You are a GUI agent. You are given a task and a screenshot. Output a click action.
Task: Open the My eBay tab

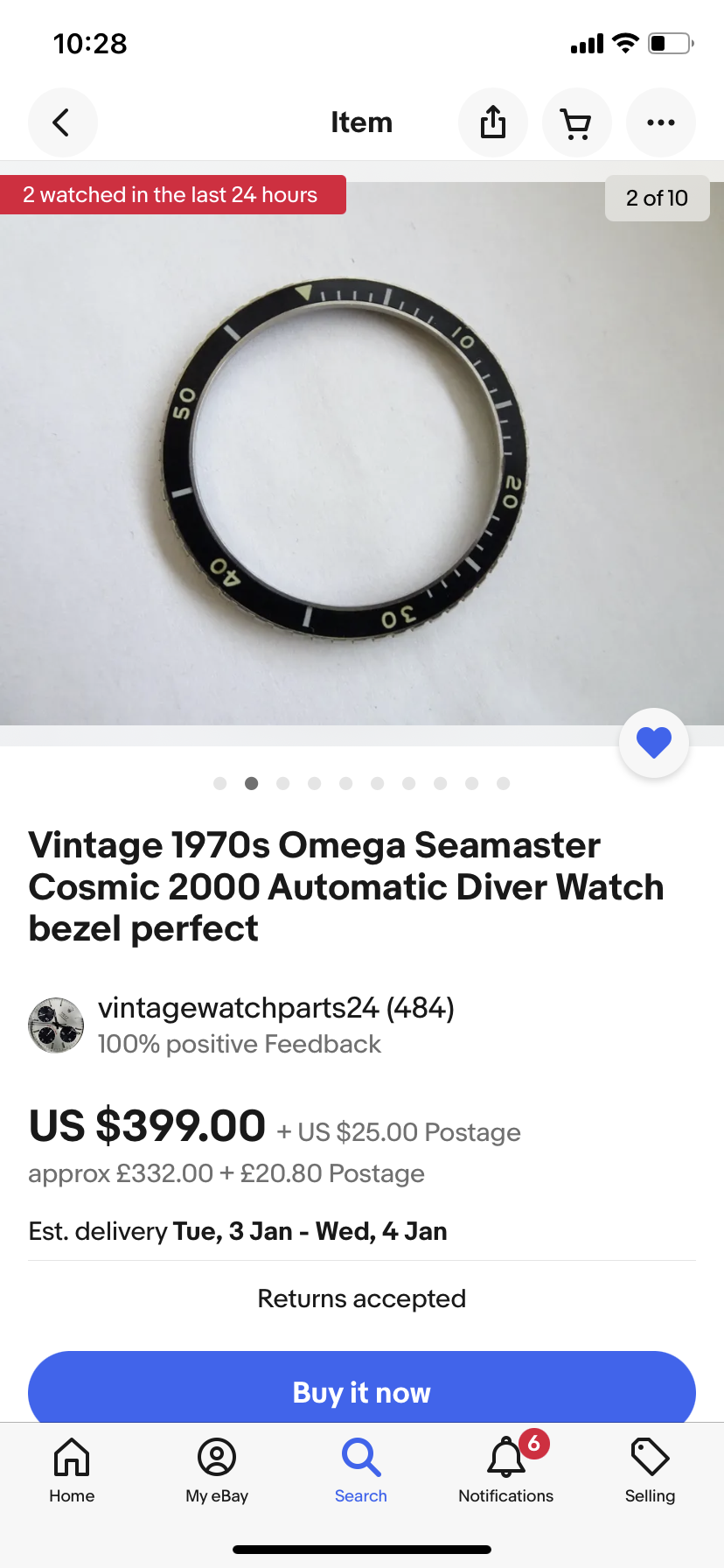[x=217, y=1470]
